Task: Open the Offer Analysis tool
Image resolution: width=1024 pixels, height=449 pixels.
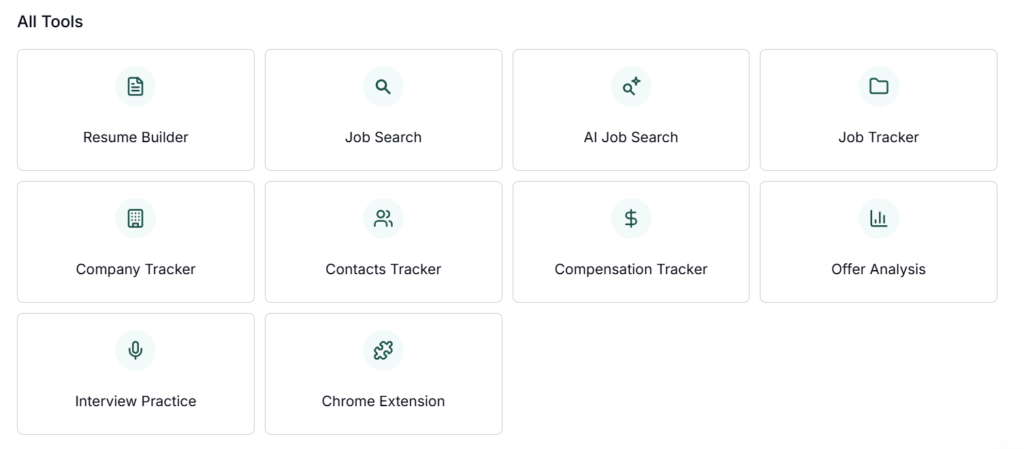Action: 878,242
